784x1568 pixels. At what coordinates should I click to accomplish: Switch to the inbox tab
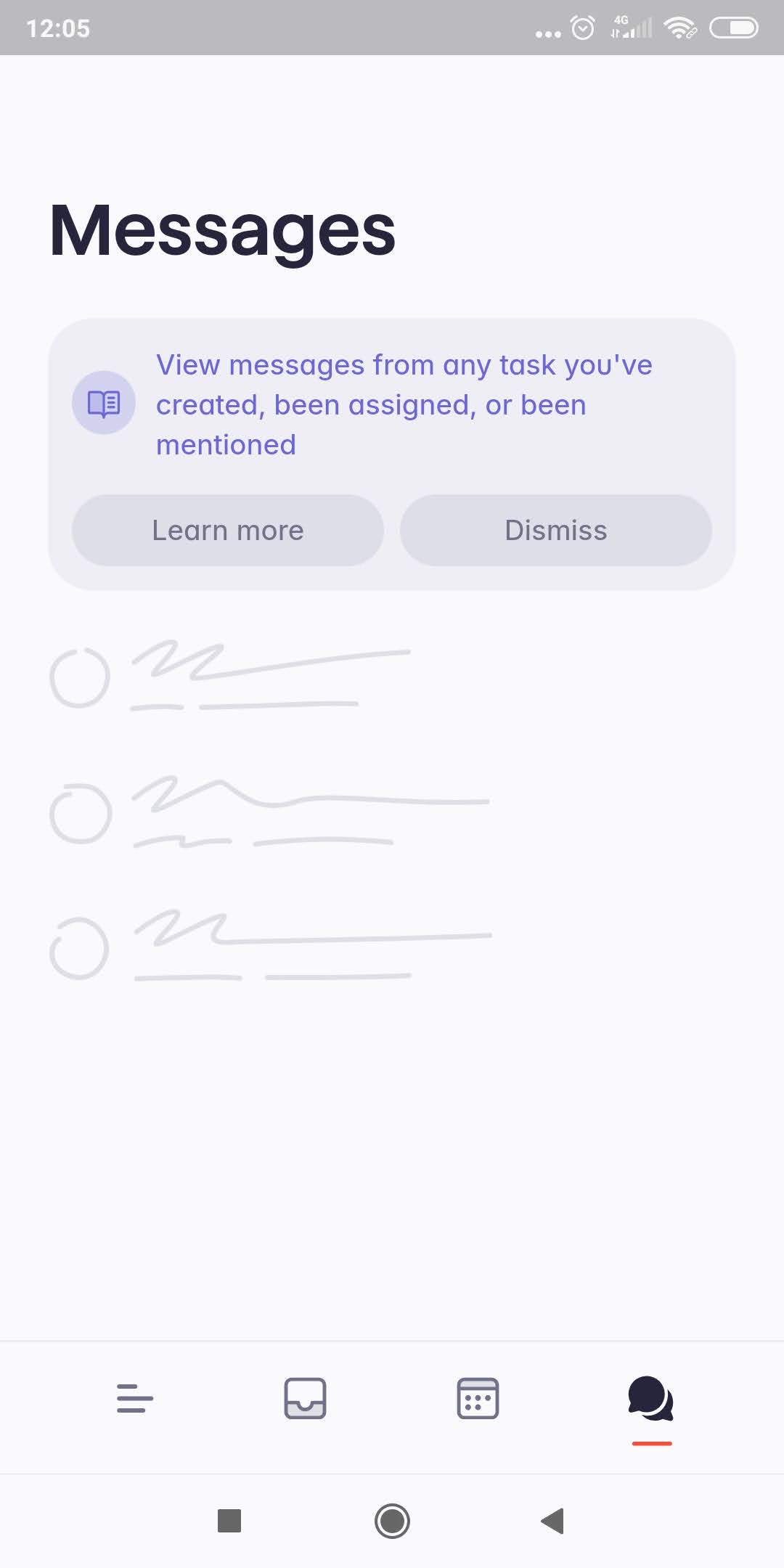(305, 1398)
